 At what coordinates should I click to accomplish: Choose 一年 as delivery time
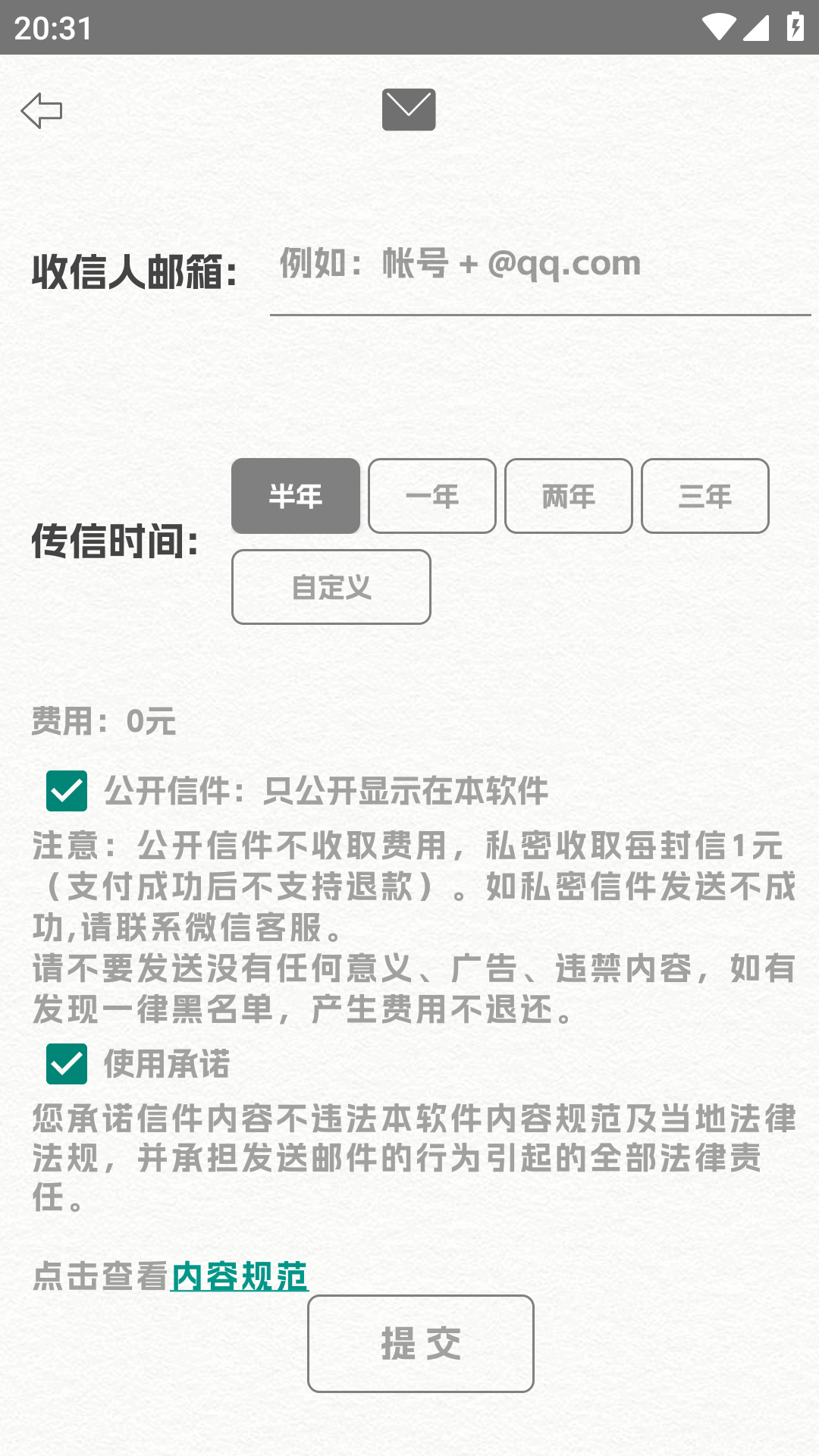click(432, 496)
